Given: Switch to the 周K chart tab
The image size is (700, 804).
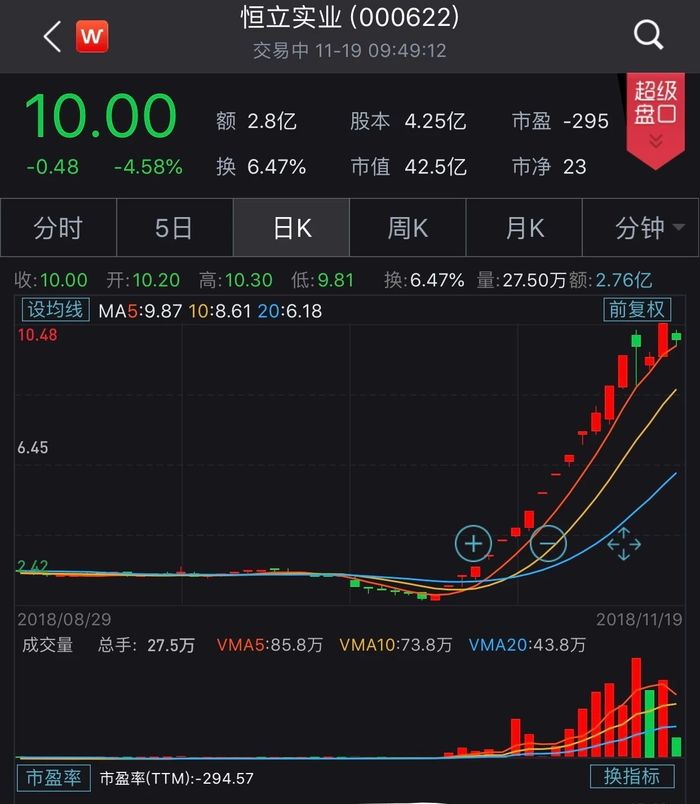Looking at the screenshot, I should (407, 228).
